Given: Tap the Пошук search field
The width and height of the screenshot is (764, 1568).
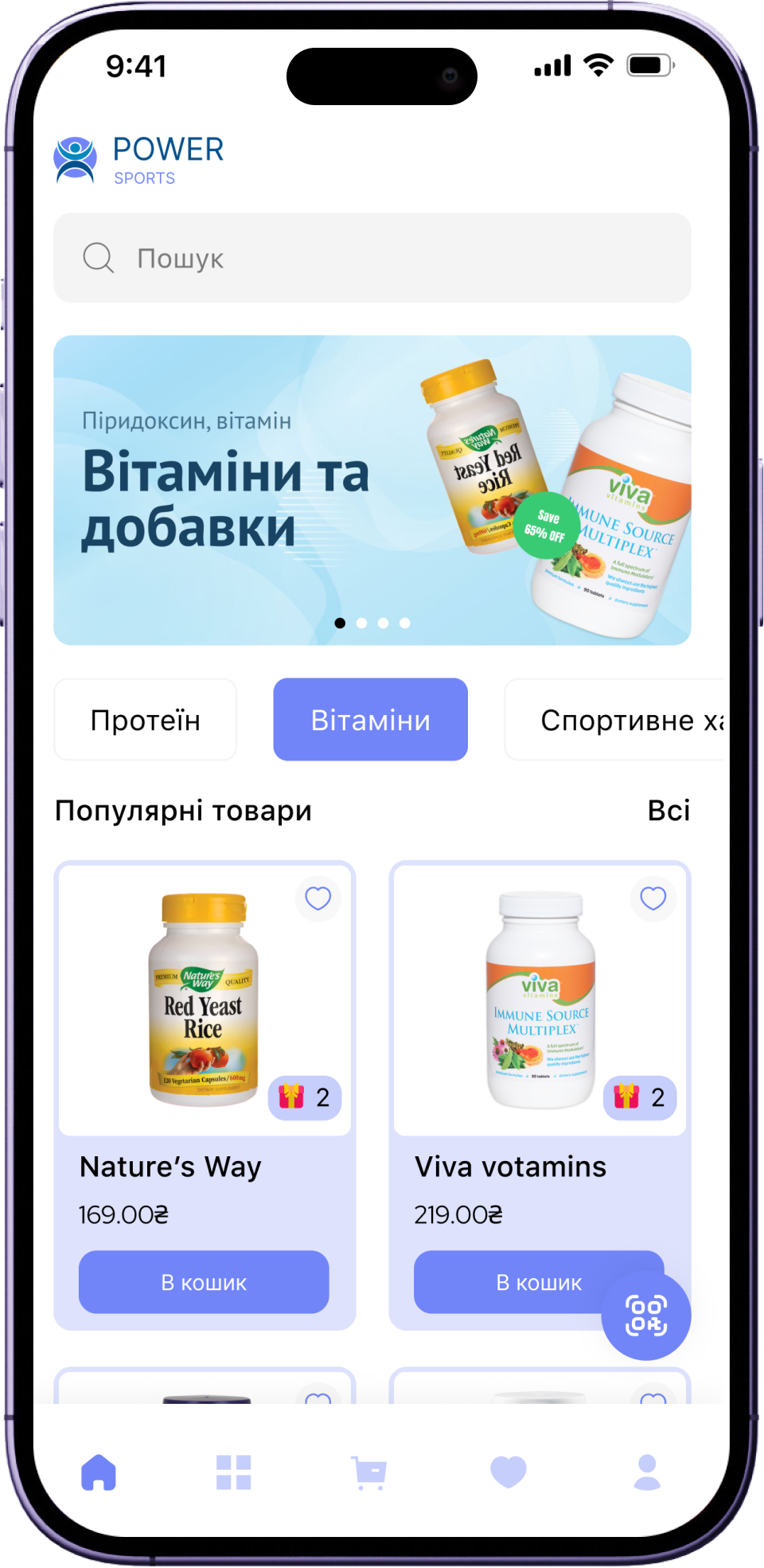Looking at the screenshot, I should (372, 258).
